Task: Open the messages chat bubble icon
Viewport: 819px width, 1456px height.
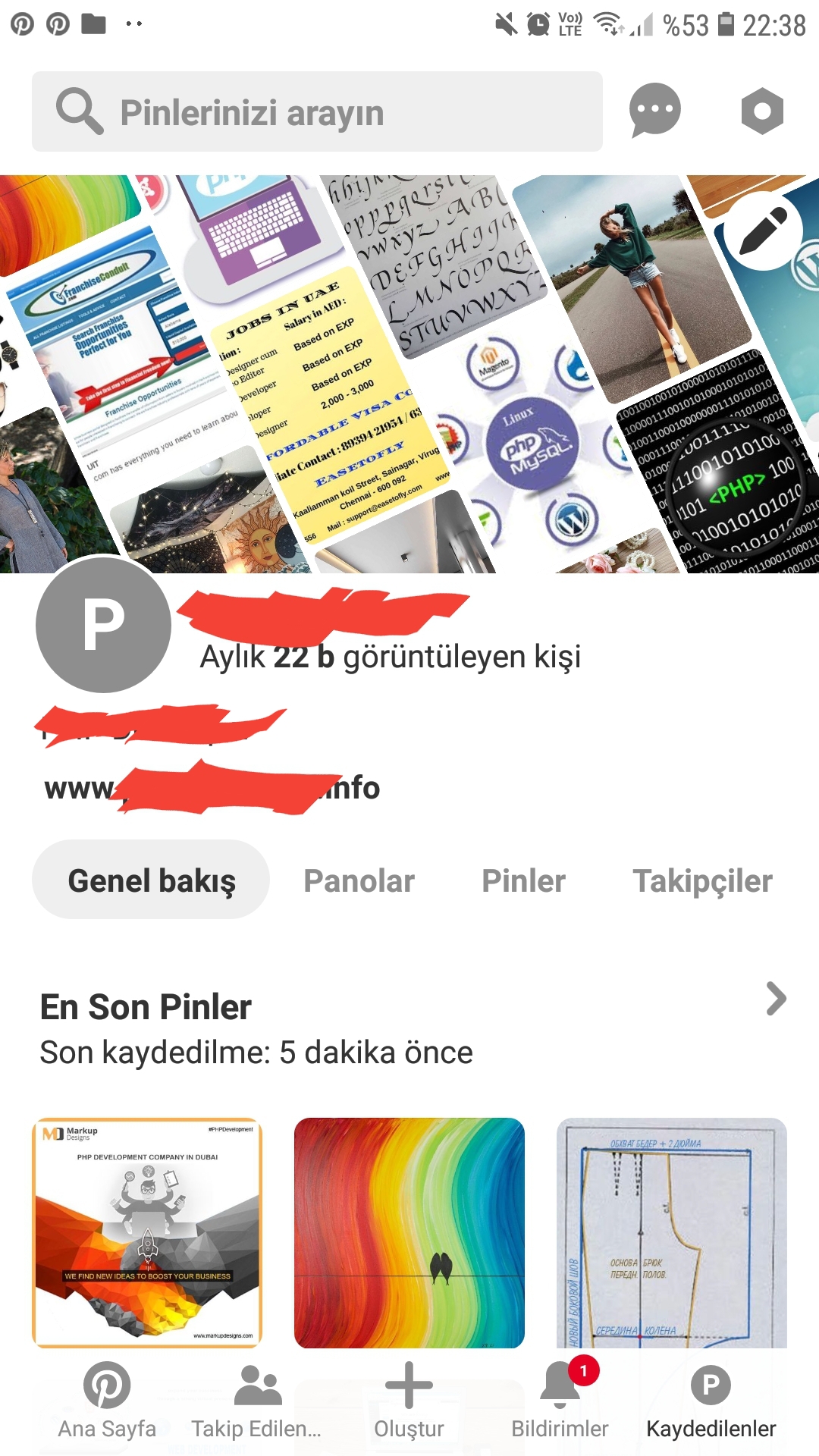Action: pos(654,111)
